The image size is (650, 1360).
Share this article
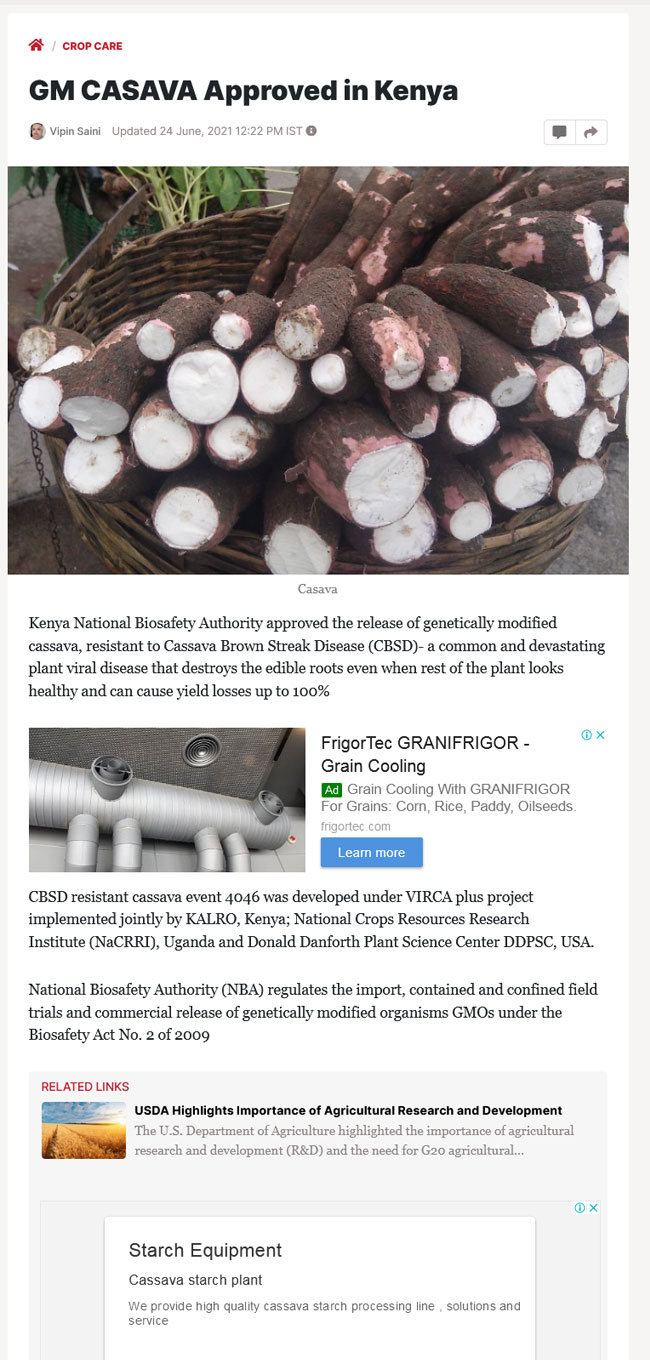coord(591,132)
